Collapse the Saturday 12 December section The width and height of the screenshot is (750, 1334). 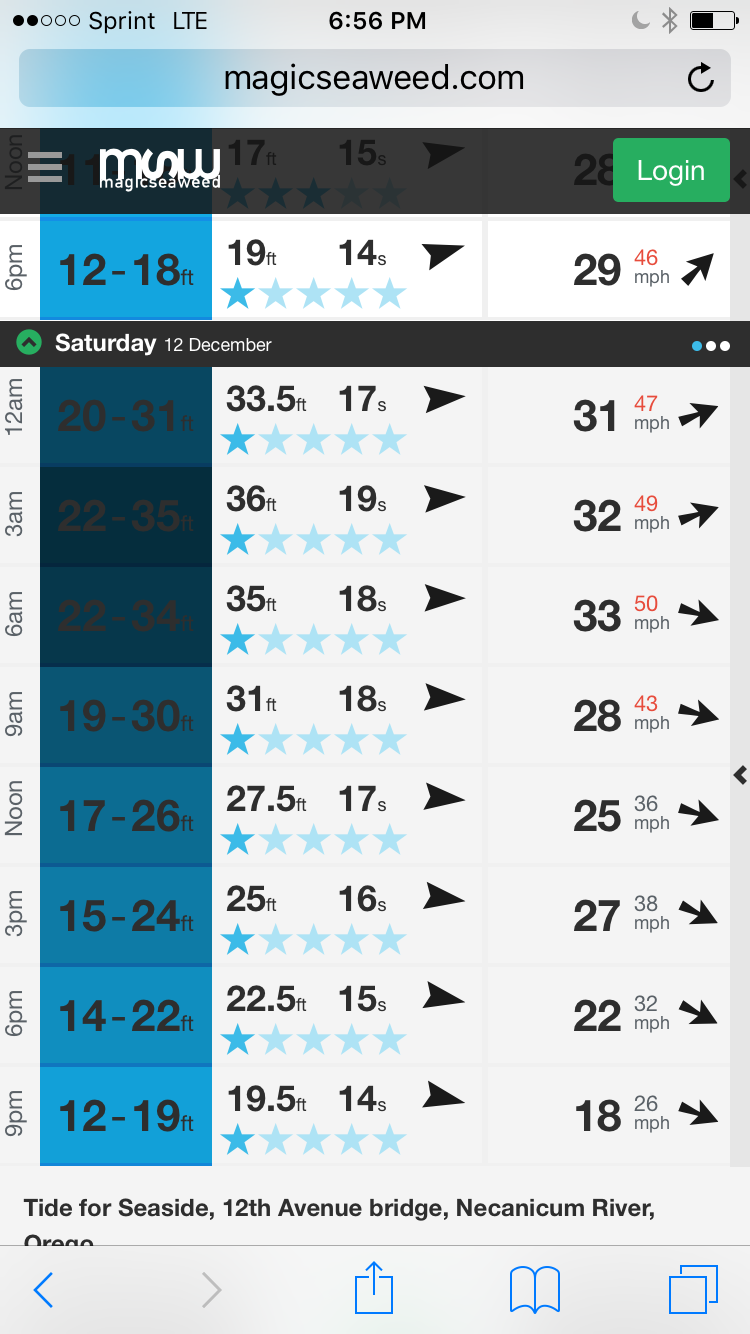[30, 344]
